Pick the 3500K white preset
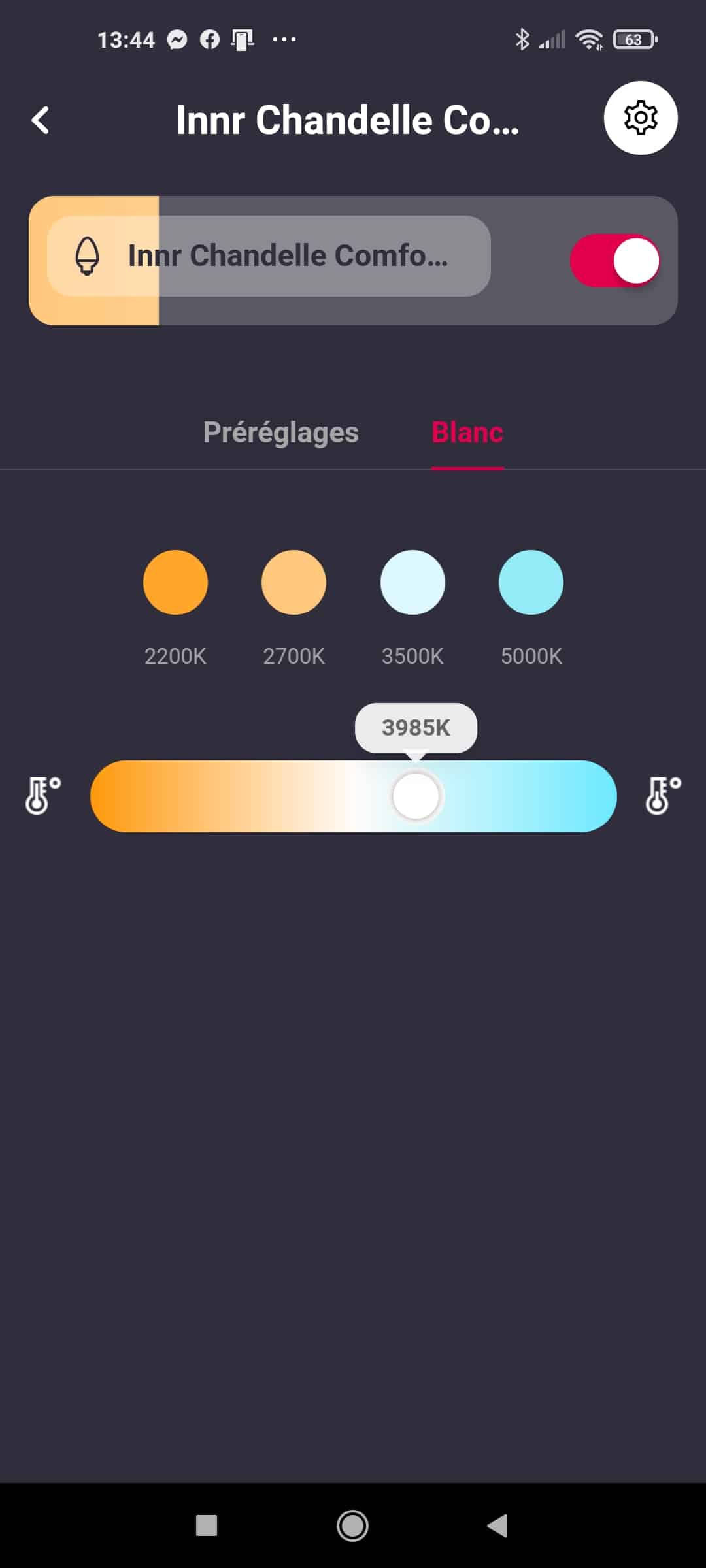This screenshot has height=1568, width=706. pyautogui.click(x=412, y=582)
